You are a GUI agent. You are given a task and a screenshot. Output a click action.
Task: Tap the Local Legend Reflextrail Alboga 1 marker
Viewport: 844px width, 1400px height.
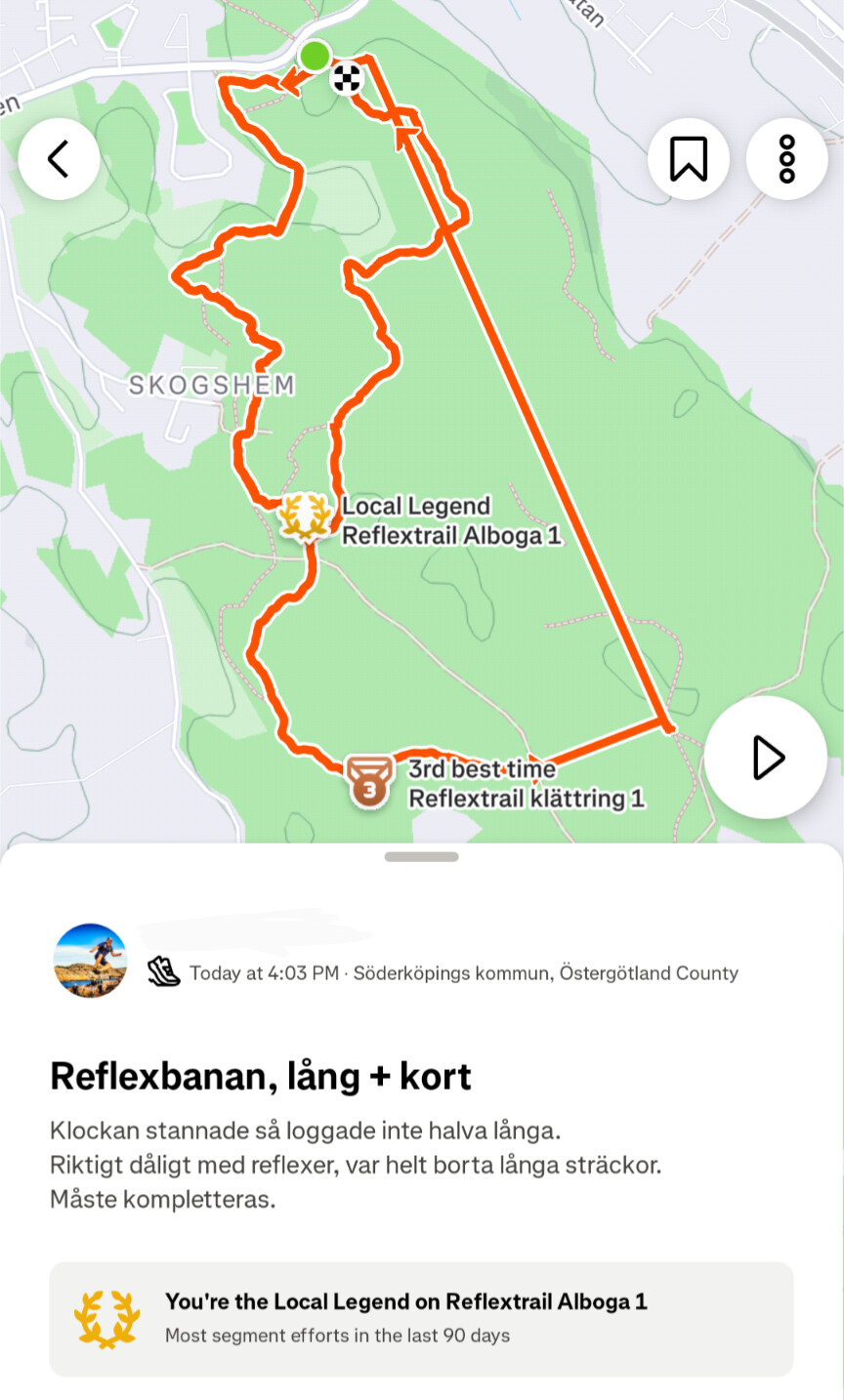pyautogui.click(x=304, y=515)
